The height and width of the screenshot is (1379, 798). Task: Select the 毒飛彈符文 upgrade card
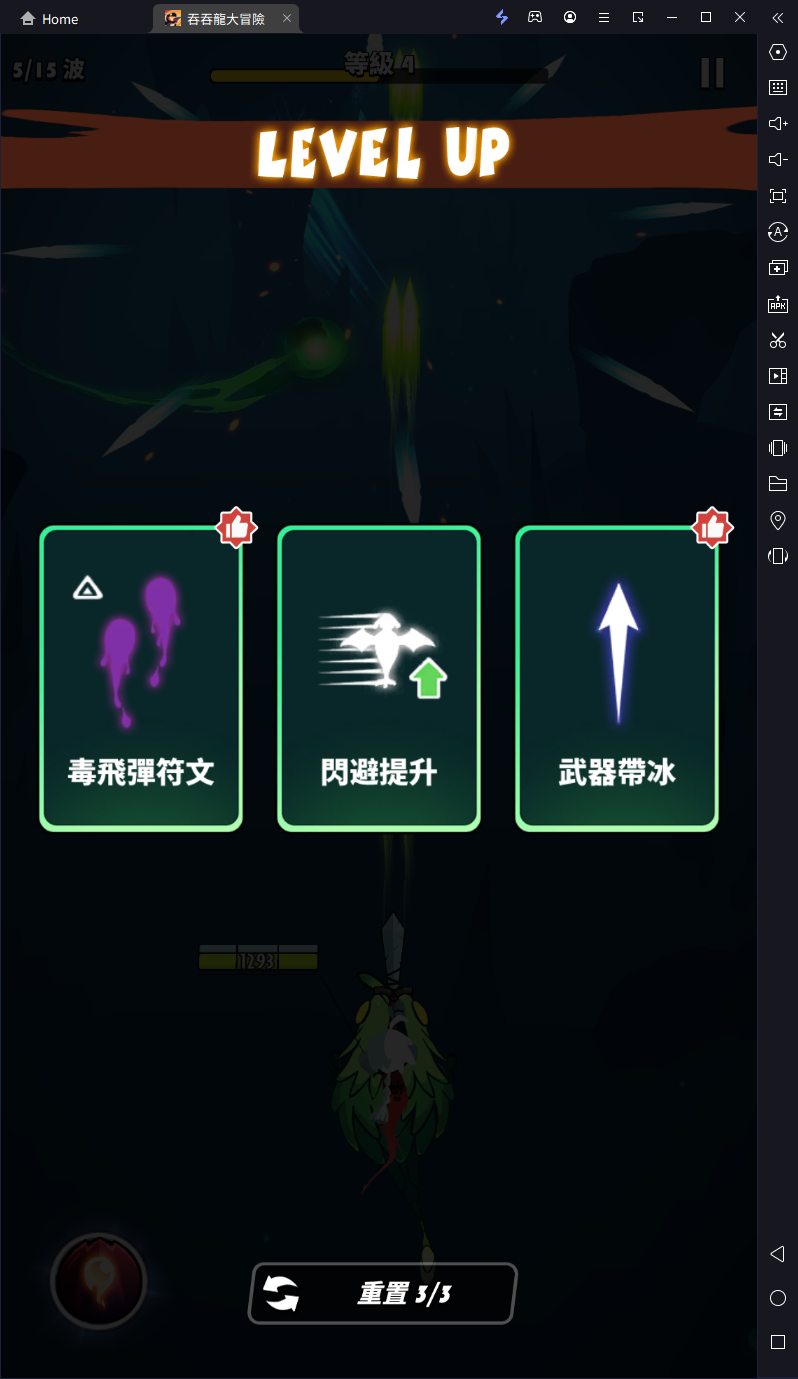141,678
